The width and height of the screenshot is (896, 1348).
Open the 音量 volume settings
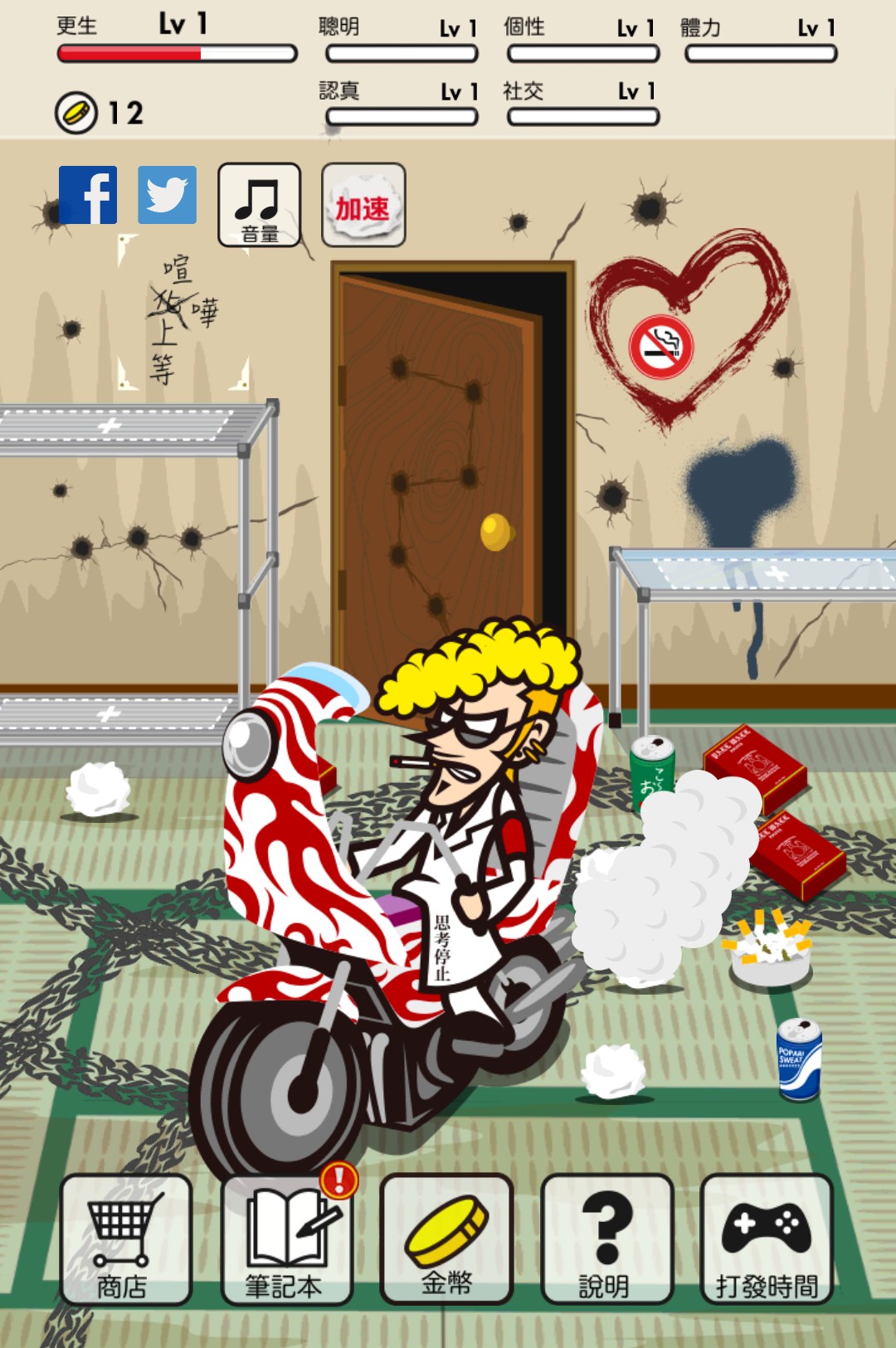tap(259, 205)
